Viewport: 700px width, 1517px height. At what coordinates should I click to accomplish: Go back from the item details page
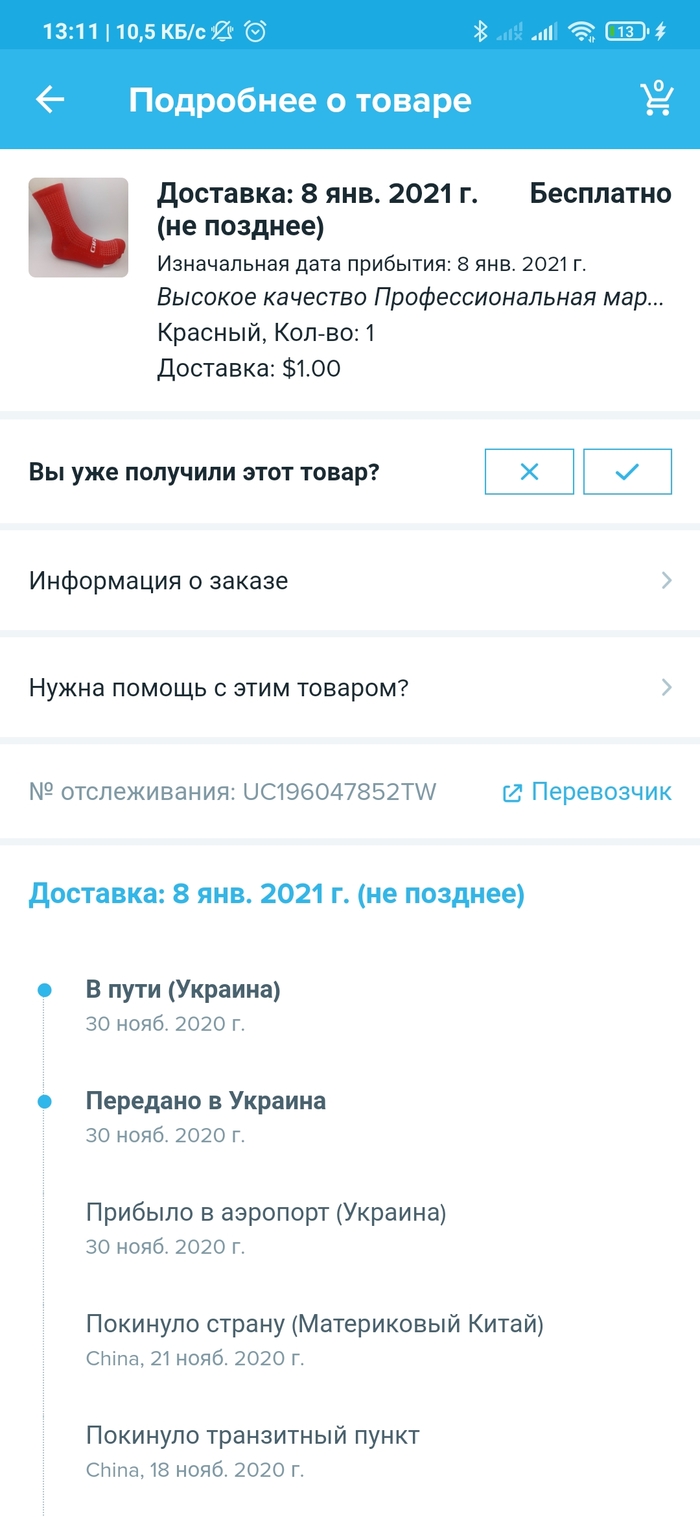coord(50,99)
